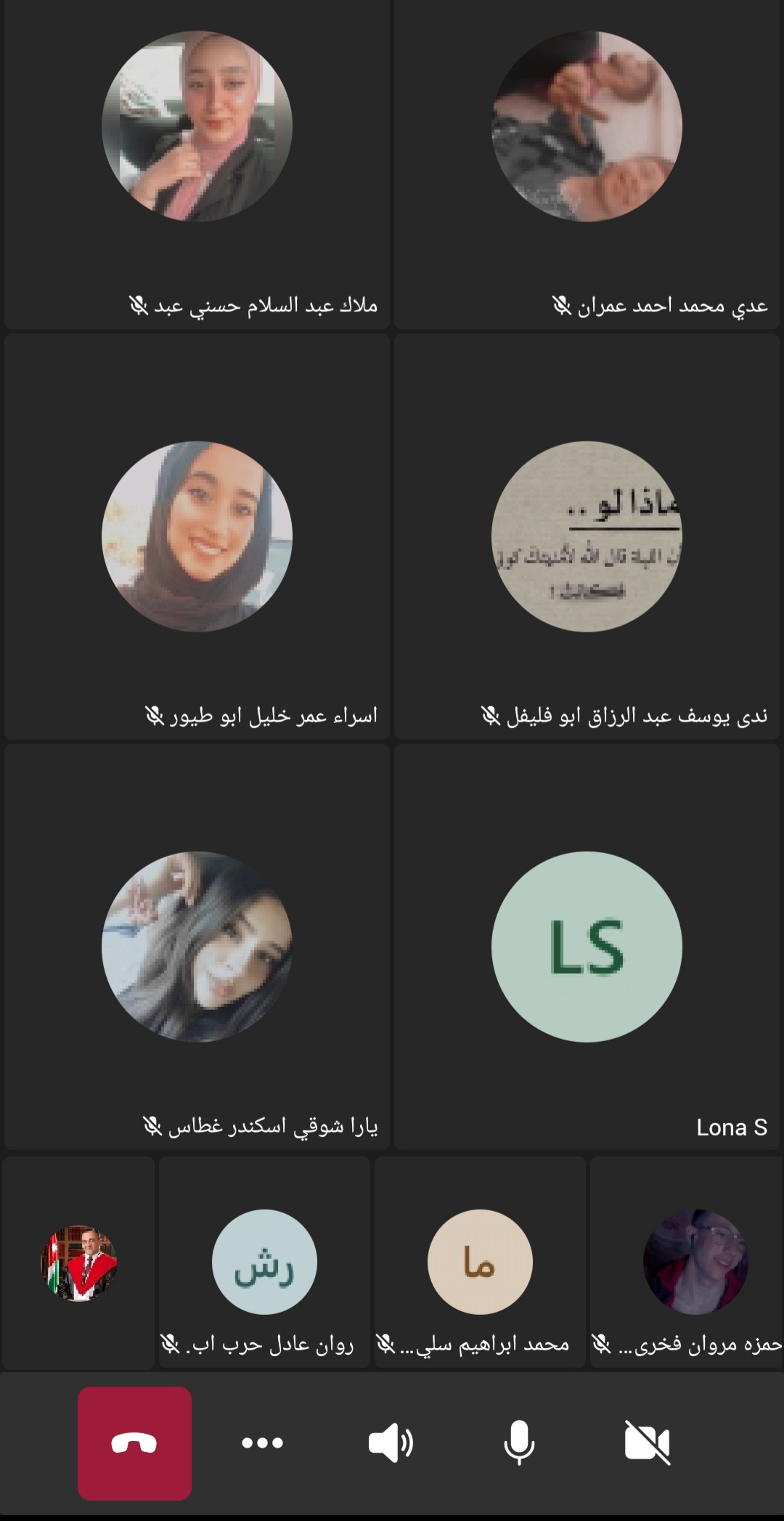Turn on the camera
The image size is (784, 1521).
pos(647,1443)
